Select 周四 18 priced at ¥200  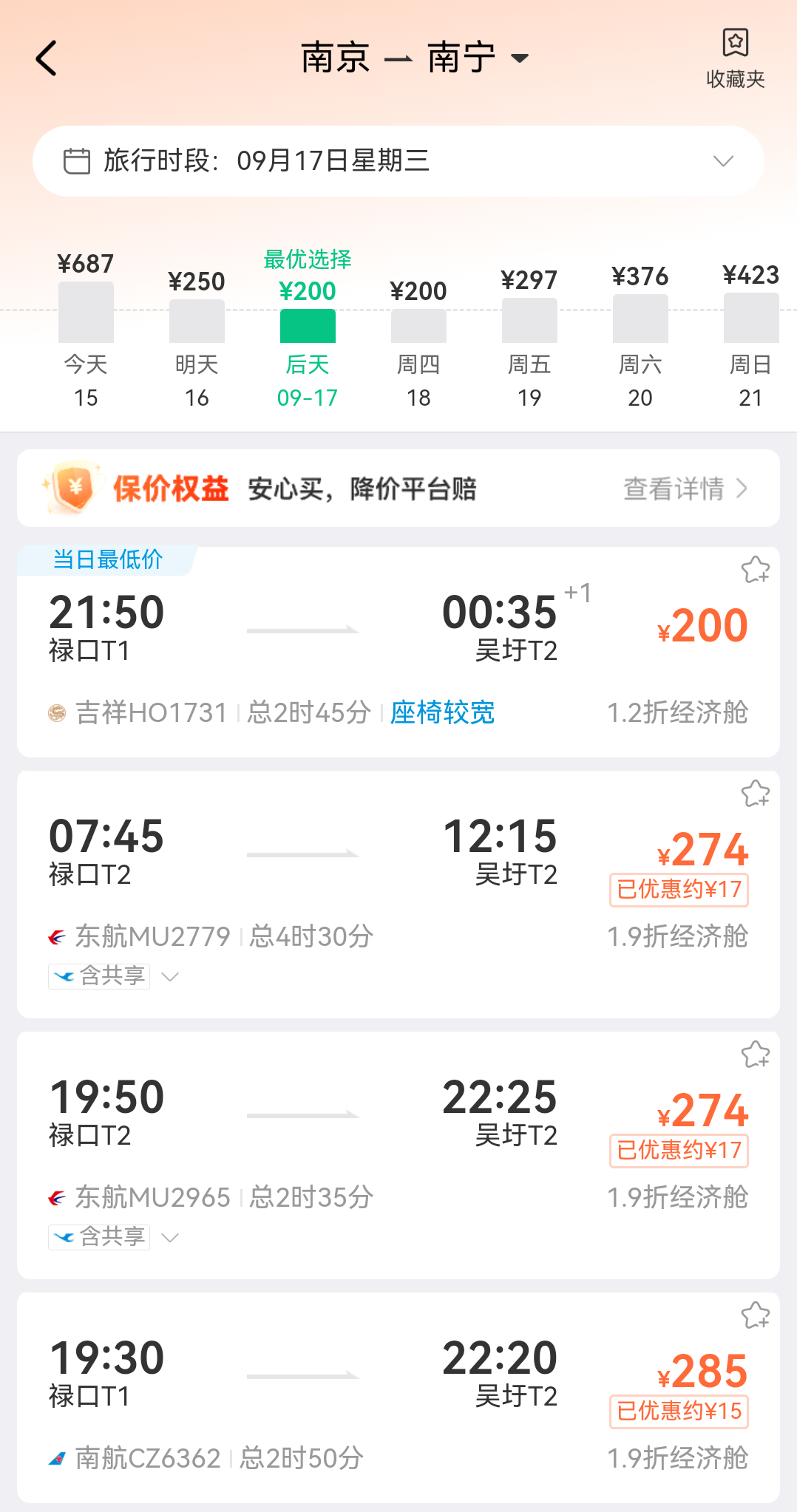(418, 344)
